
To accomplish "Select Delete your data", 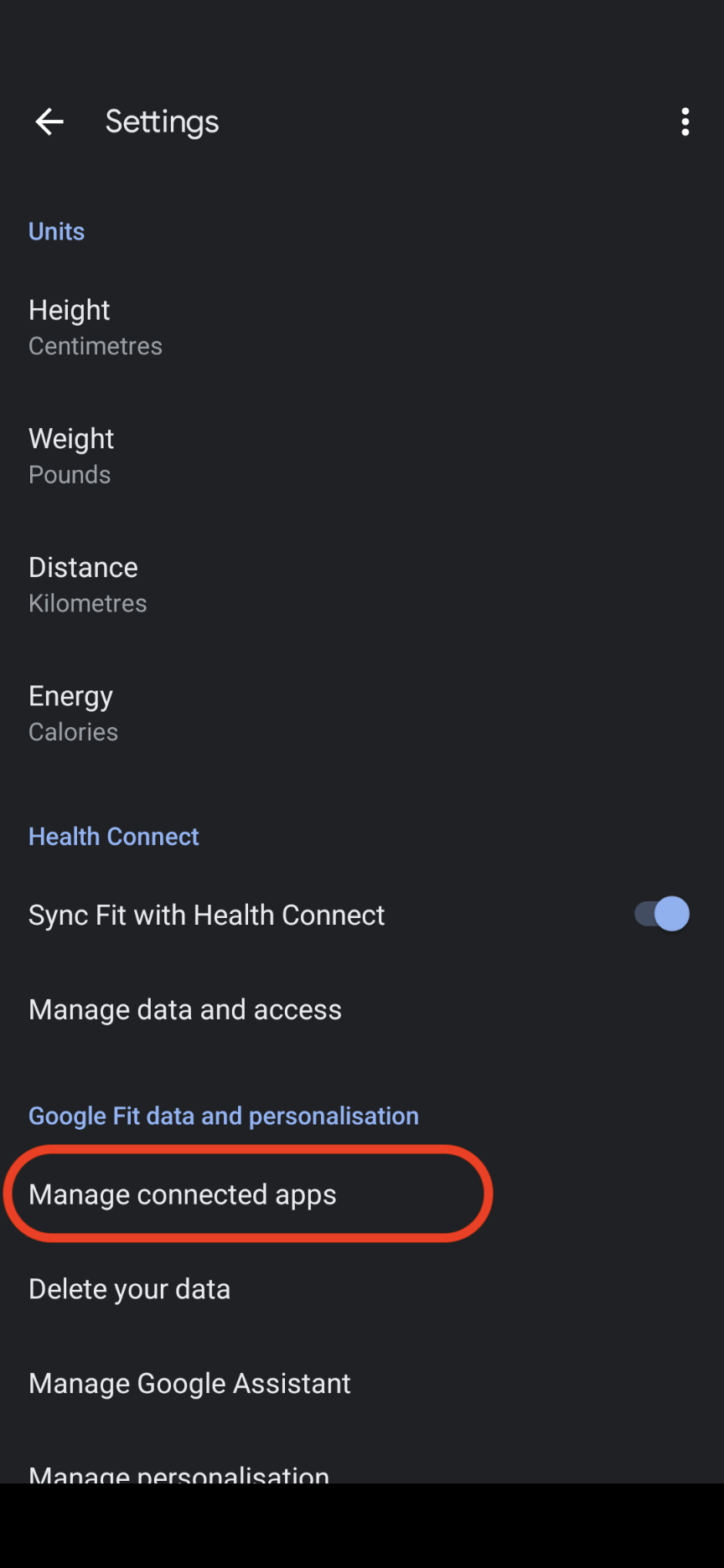I will [x=130, y=1289].
